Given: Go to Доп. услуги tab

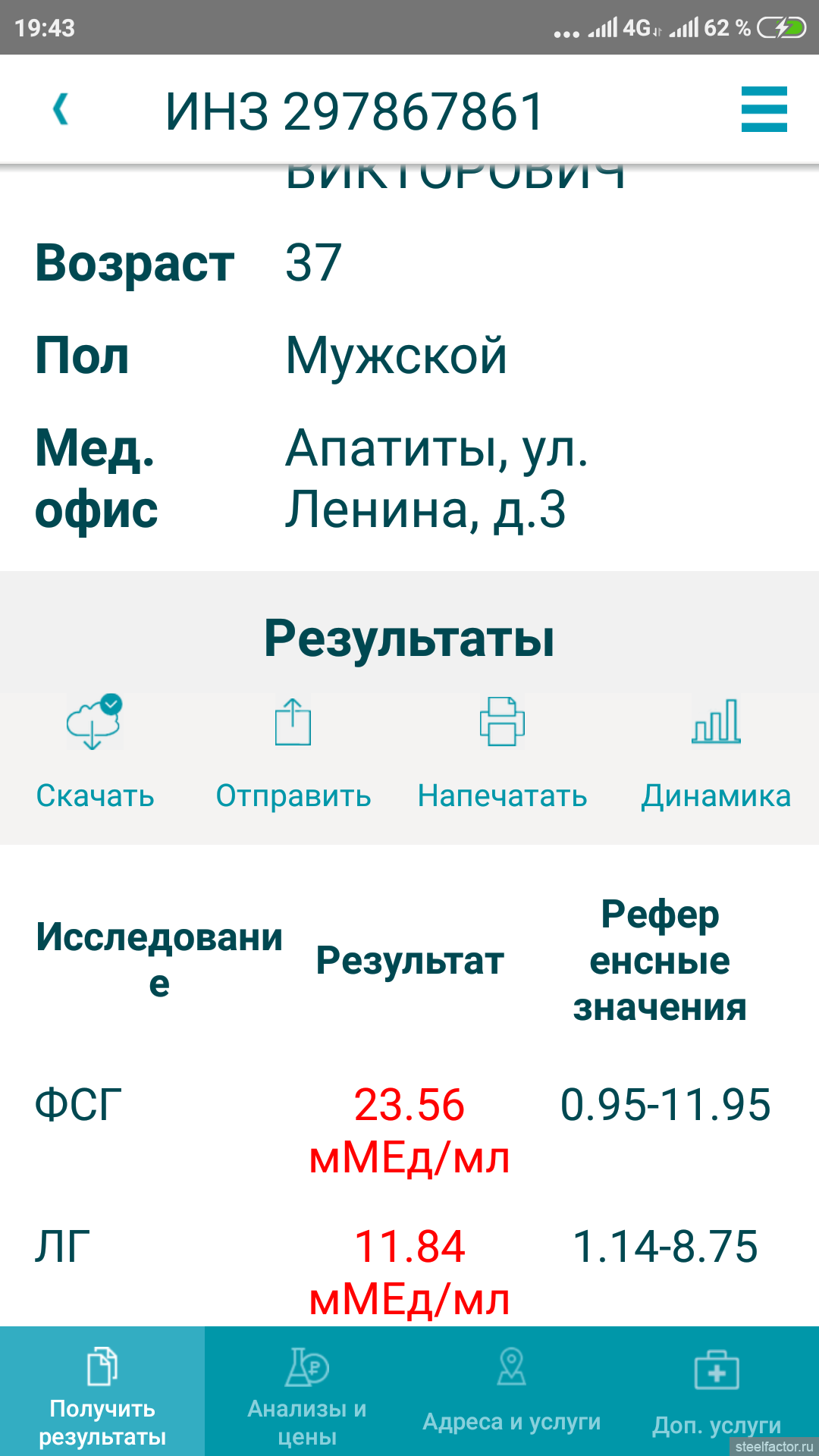Looking at the screenshot, I should [717, 1392].
